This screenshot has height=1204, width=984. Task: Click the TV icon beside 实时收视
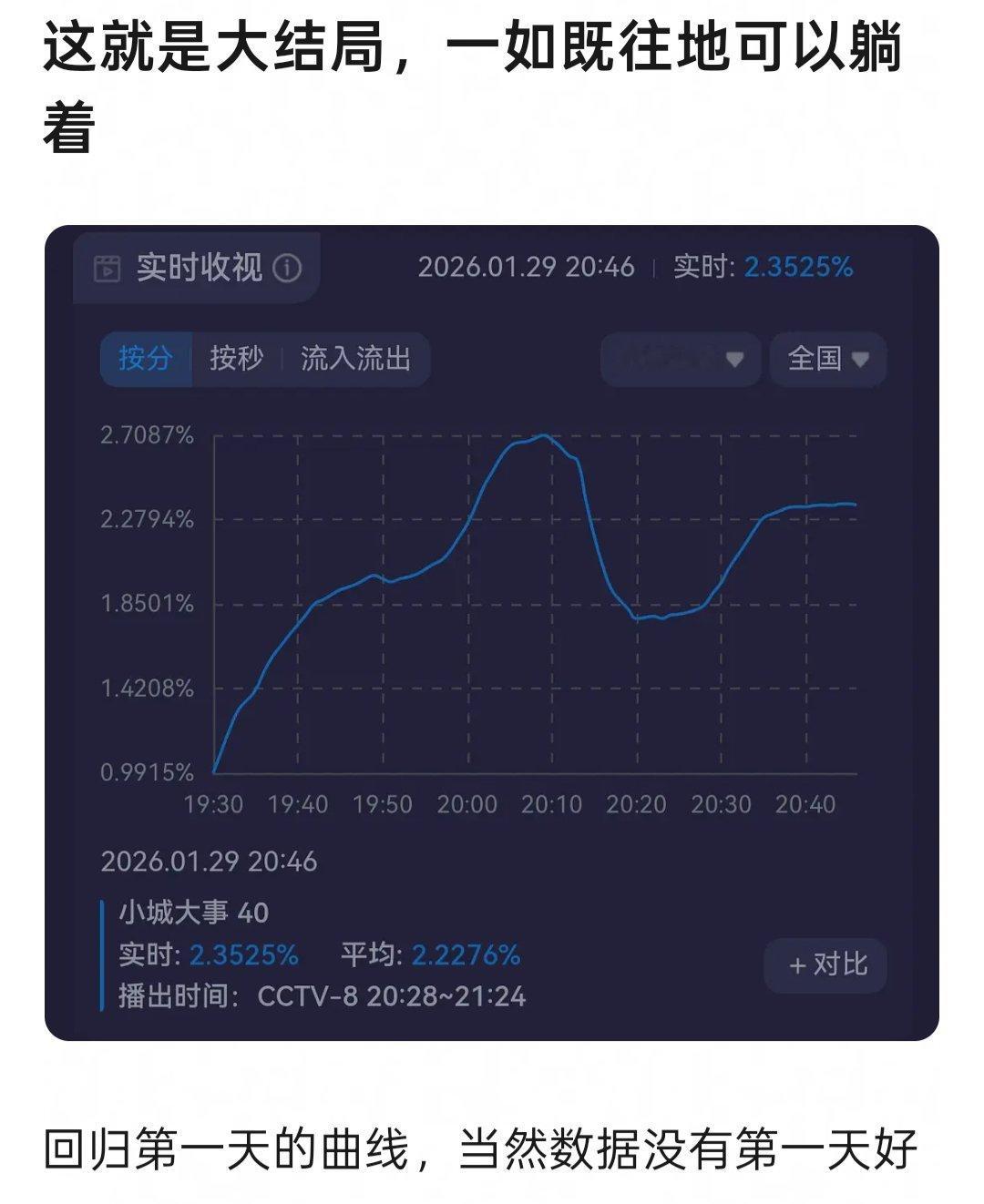[106, 270]
